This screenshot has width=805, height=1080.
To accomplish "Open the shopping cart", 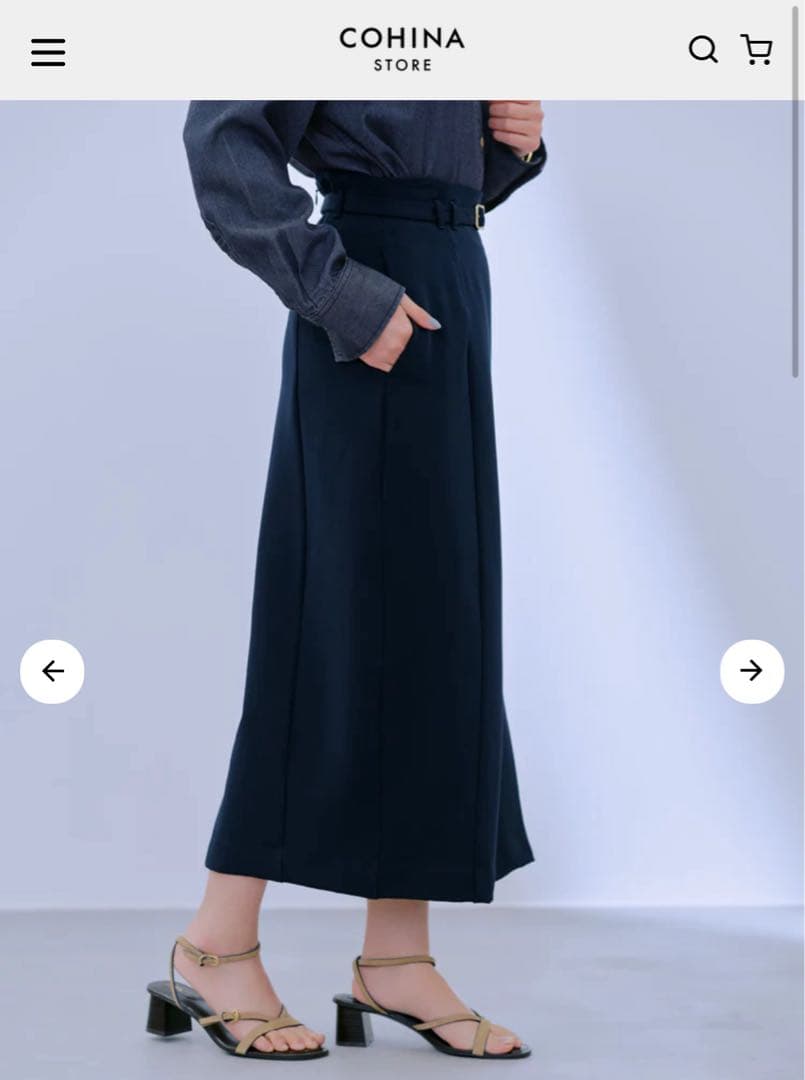I will tap(757, 49).
